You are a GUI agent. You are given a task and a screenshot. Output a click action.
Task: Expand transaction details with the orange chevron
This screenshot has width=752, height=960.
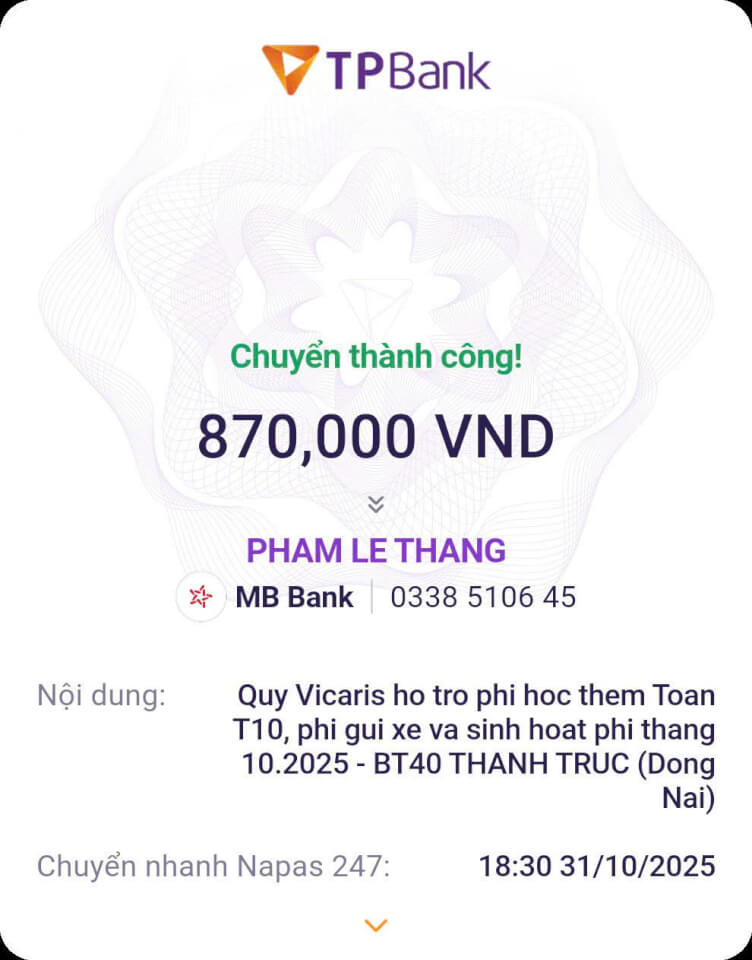(x=376, y=926)
